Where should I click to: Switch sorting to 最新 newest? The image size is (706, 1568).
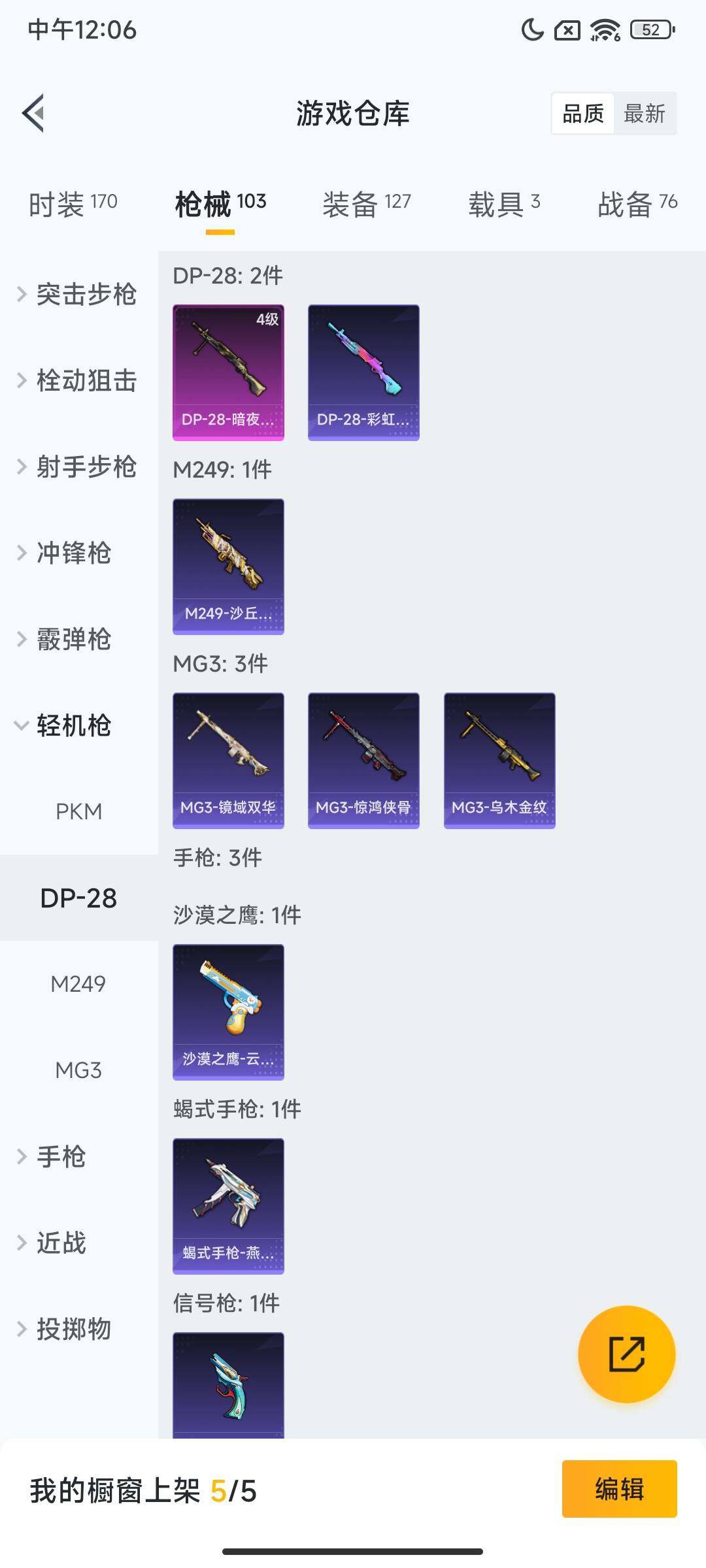645,114
